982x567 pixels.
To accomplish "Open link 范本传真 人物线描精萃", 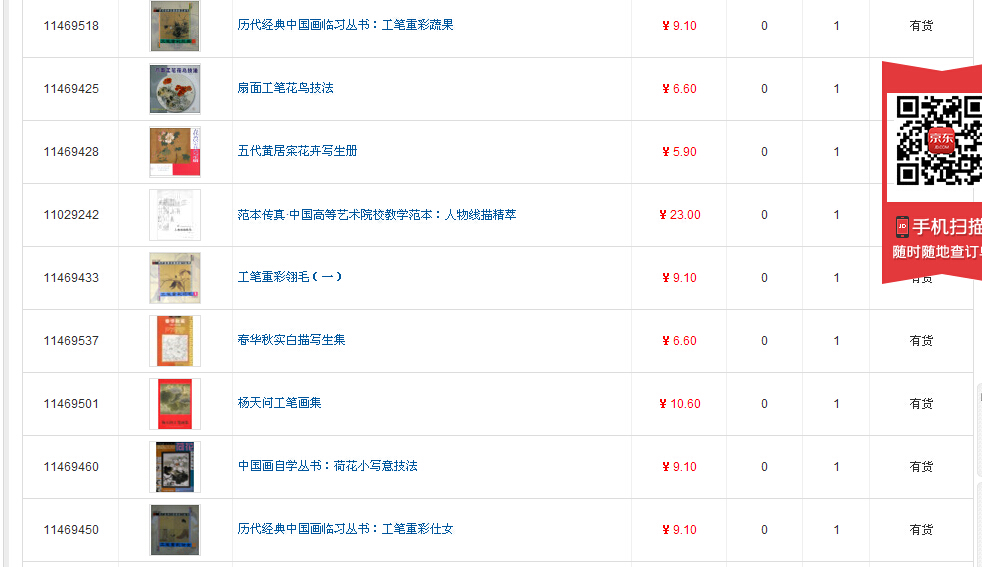I will click(376, 214).
